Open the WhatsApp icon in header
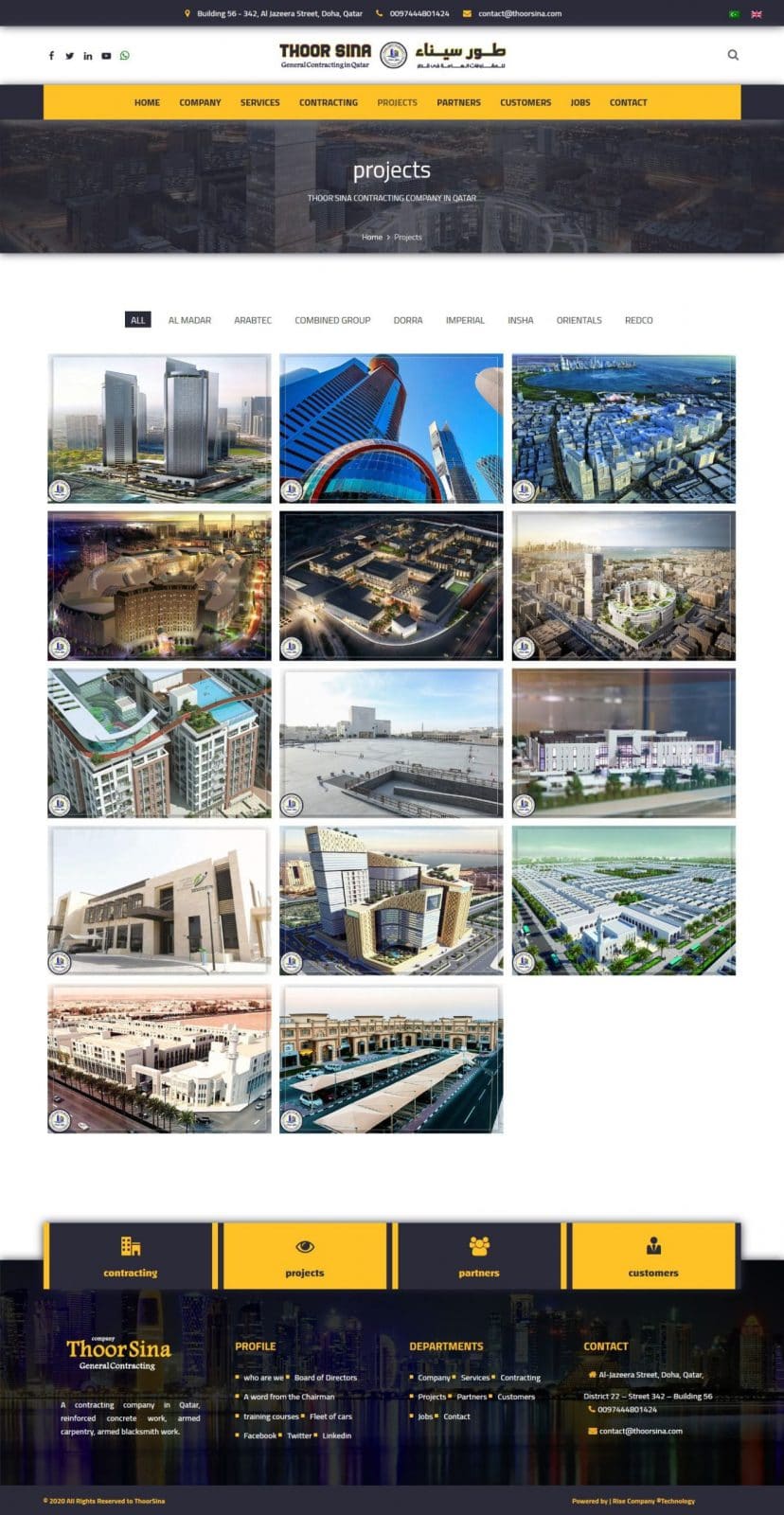This screenshot has width=784, height=1515. [x=125, y=56]
